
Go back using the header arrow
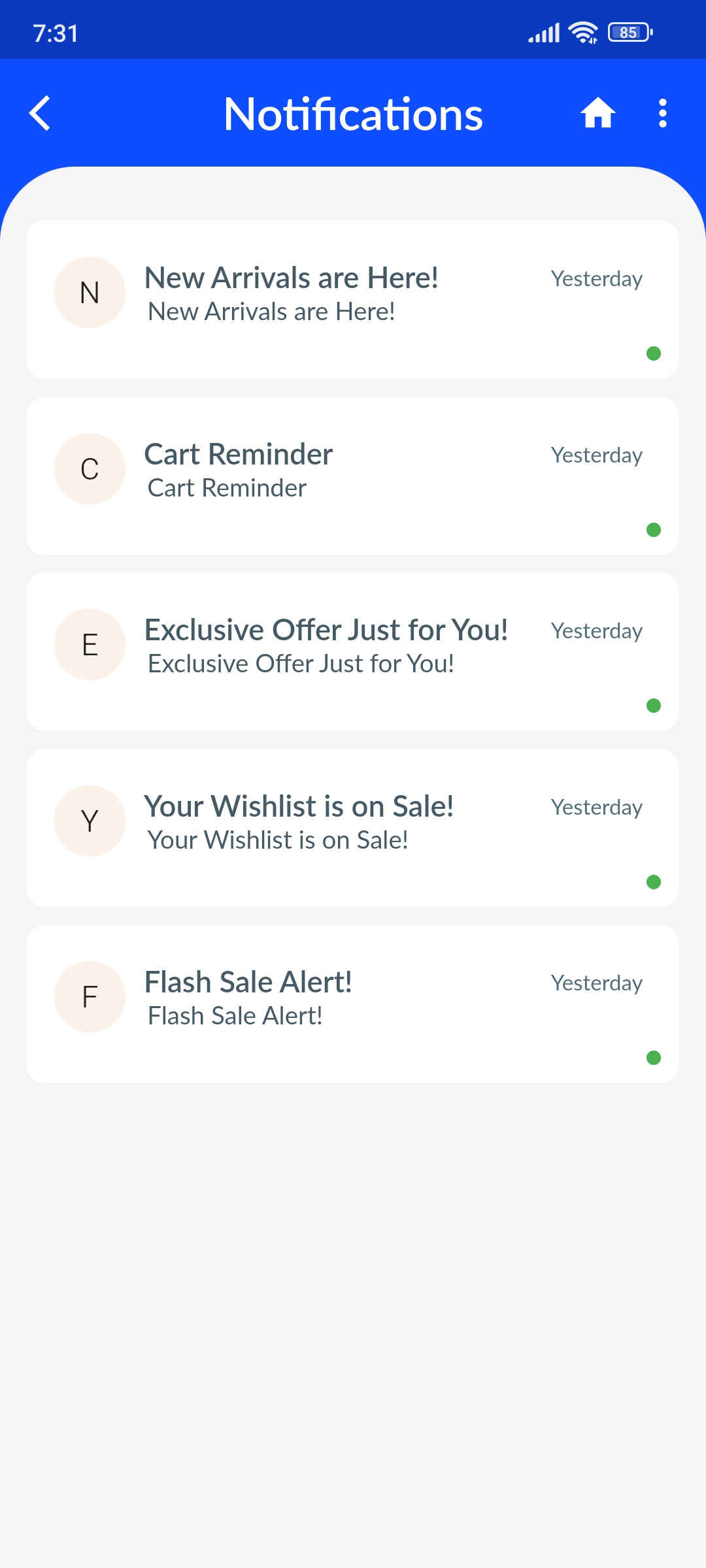pos(40,114)
